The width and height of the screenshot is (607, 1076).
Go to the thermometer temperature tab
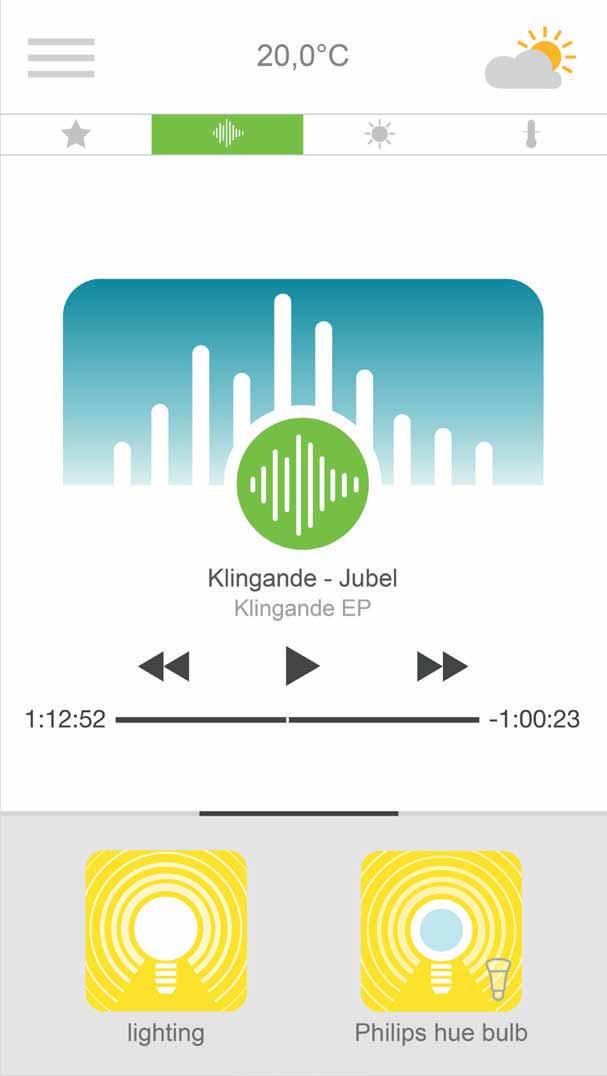(531, 135)
